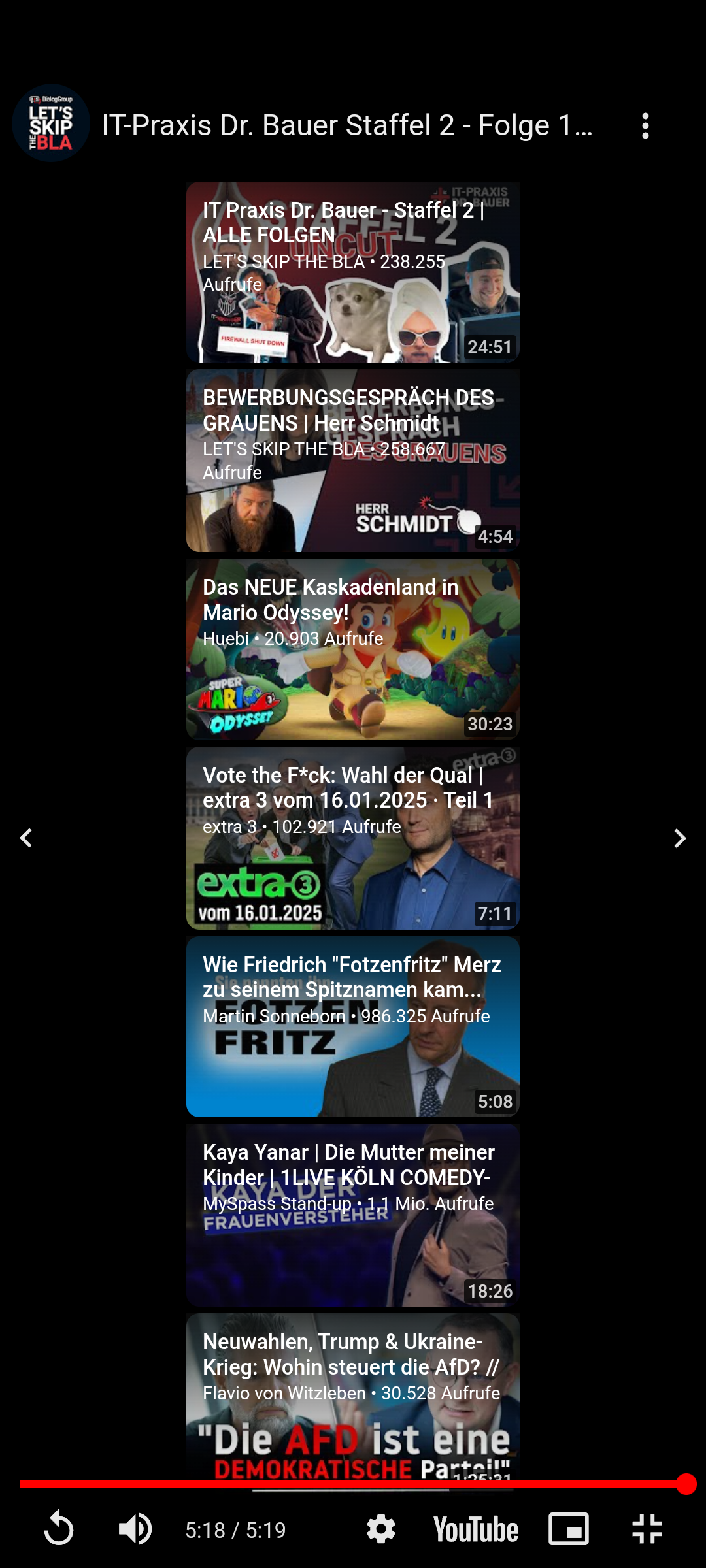Watch on YouTube via the logo
The height and width of the screenshot is (1568, 706).
476,1529
